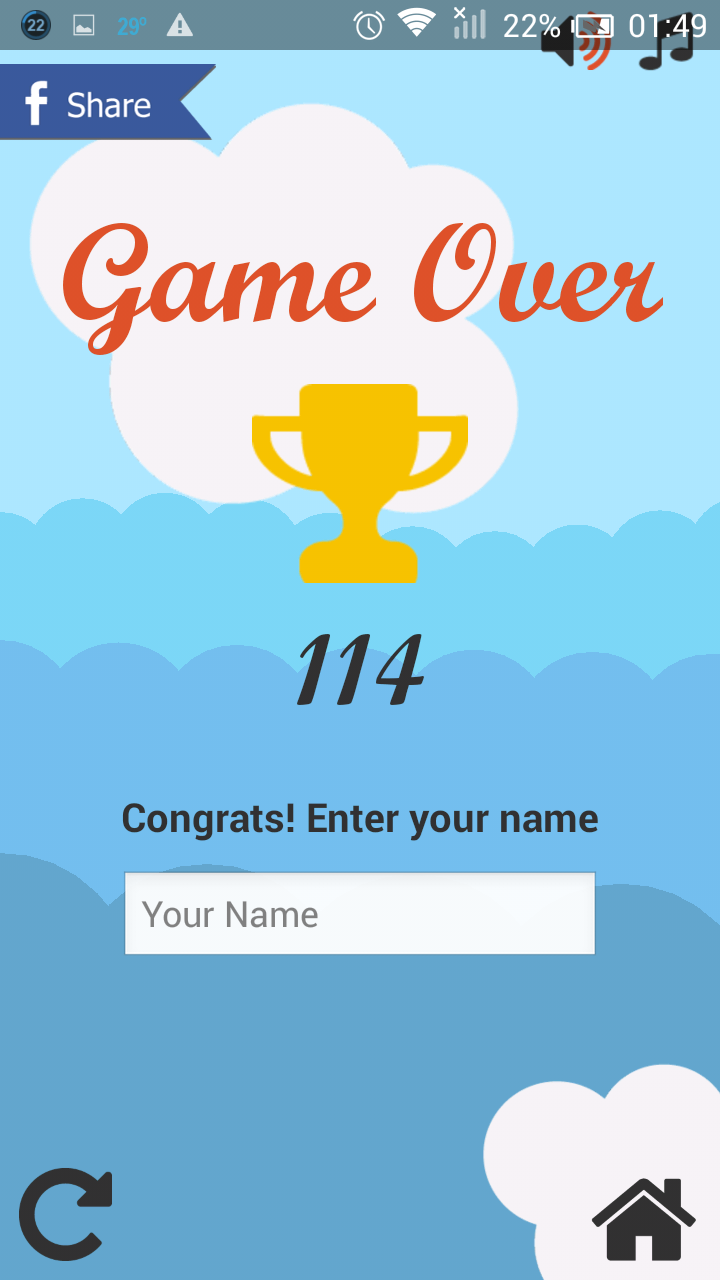Click inside the Your Name text field
The height and width of the screenshot is (1280, 720).
[x=359, y=913]
